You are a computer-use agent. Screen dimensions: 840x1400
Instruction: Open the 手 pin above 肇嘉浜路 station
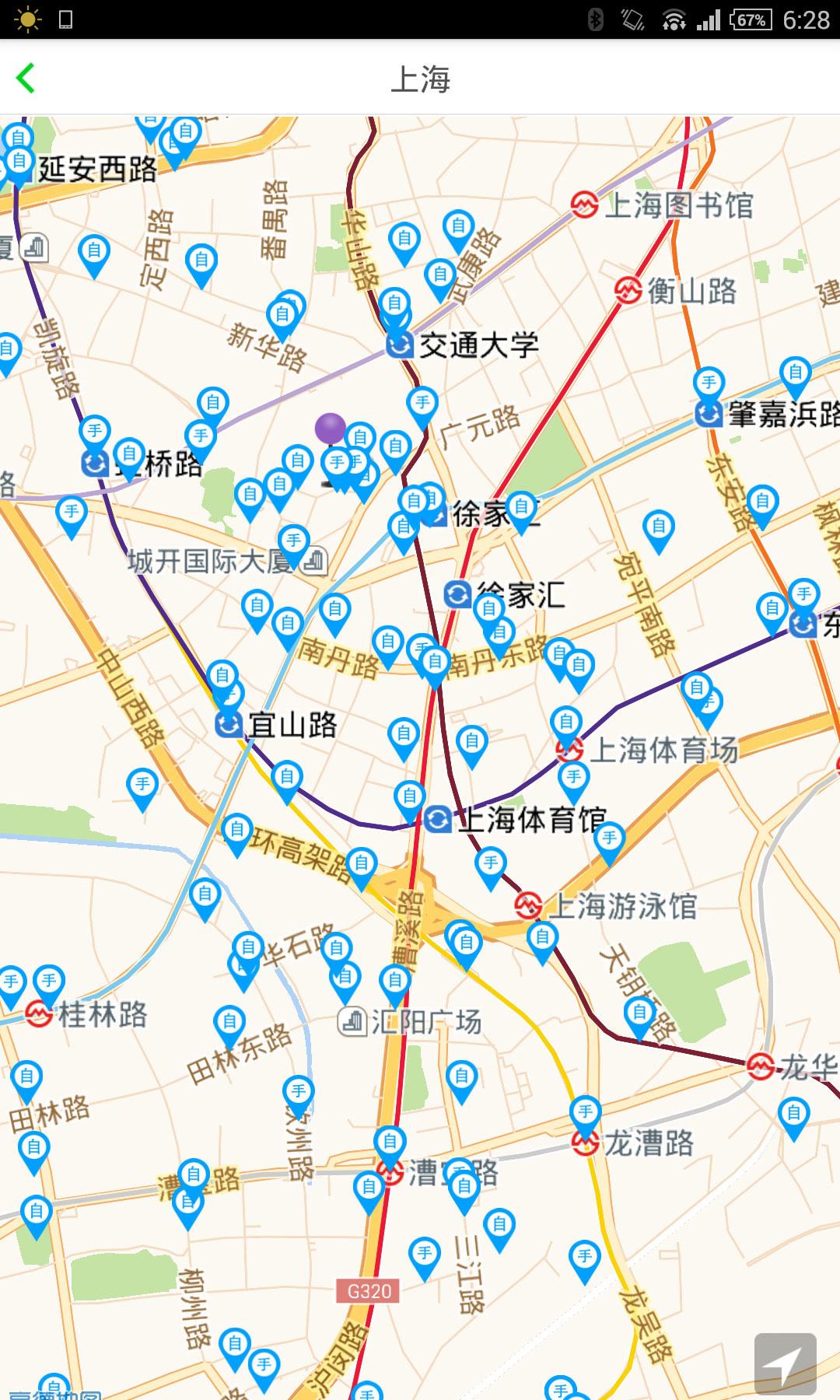[x=709, y=383]
